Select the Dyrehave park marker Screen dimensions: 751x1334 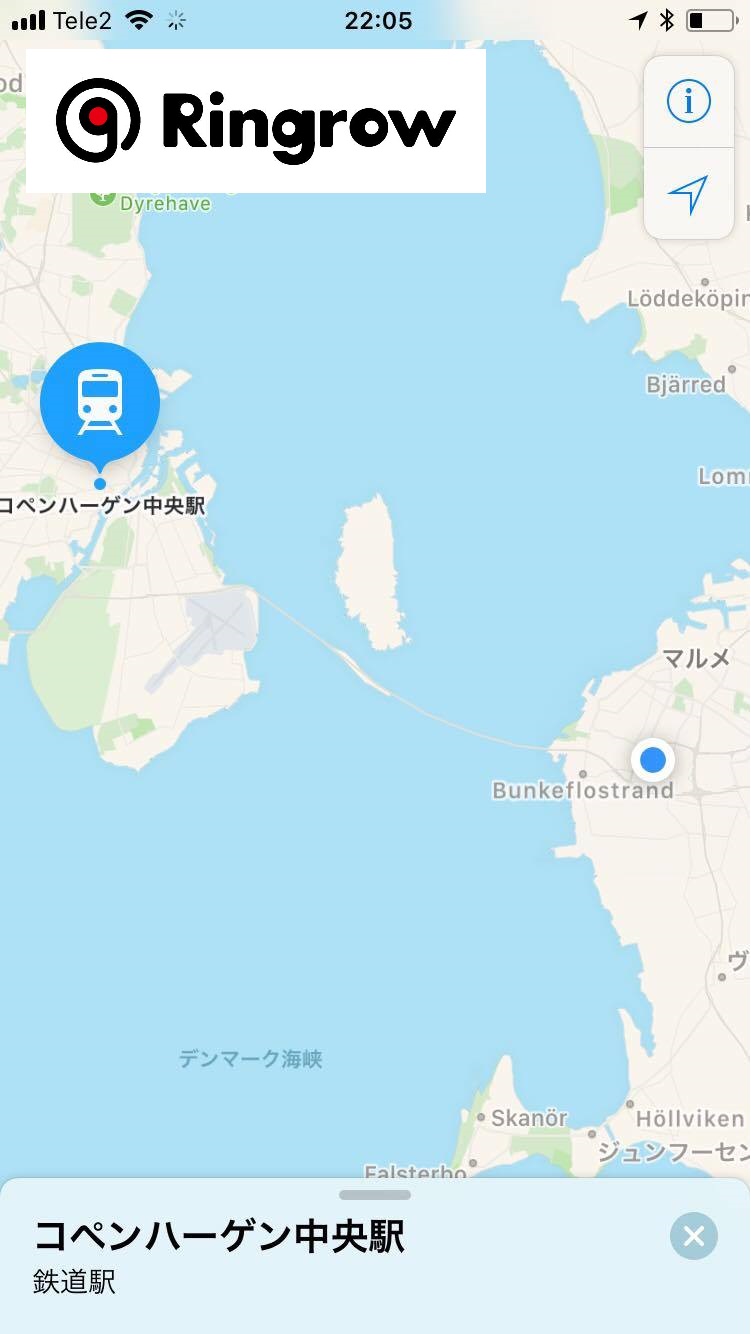tap(103, 197)
